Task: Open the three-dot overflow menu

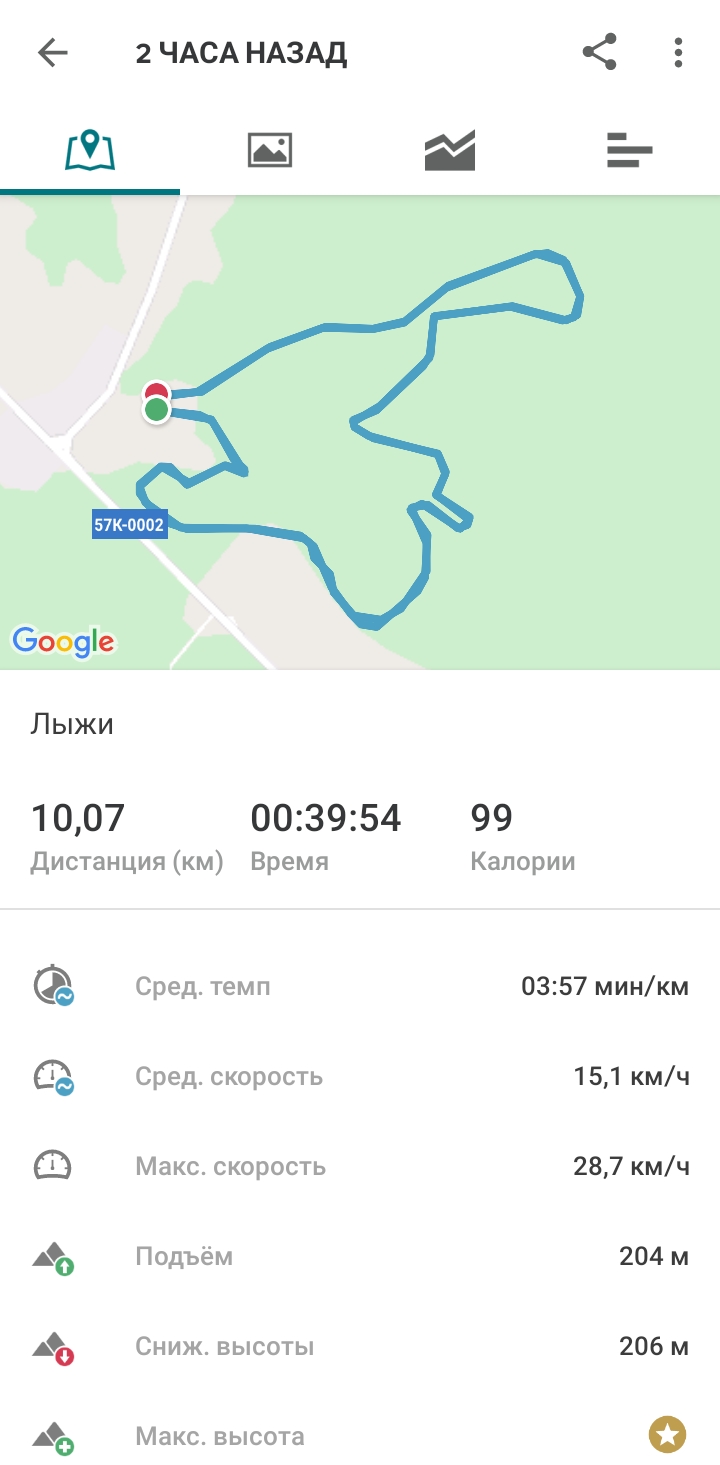Action: [x=678, y=52]
